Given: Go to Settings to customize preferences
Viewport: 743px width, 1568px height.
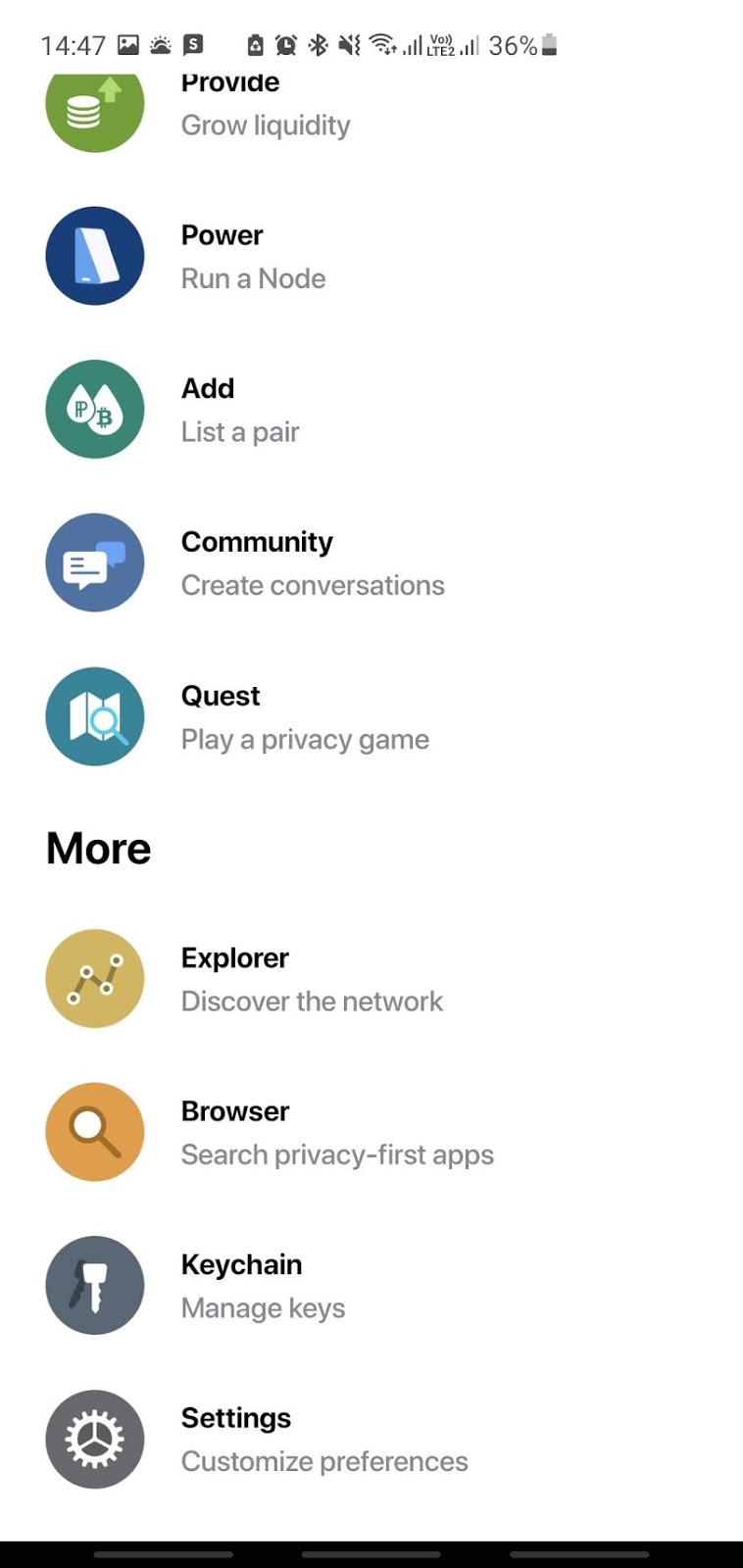Looking at the screenshot, I should coord(371,1440).
